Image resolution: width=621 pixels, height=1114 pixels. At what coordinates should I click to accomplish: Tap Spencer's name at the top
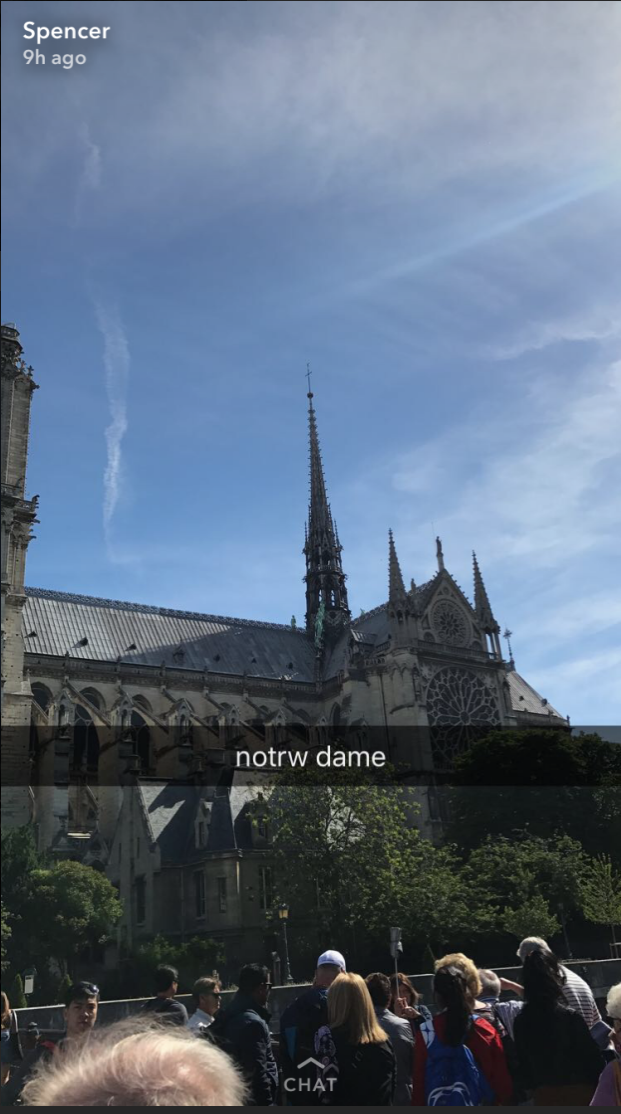pyautogui.click(x=66, y=31)
